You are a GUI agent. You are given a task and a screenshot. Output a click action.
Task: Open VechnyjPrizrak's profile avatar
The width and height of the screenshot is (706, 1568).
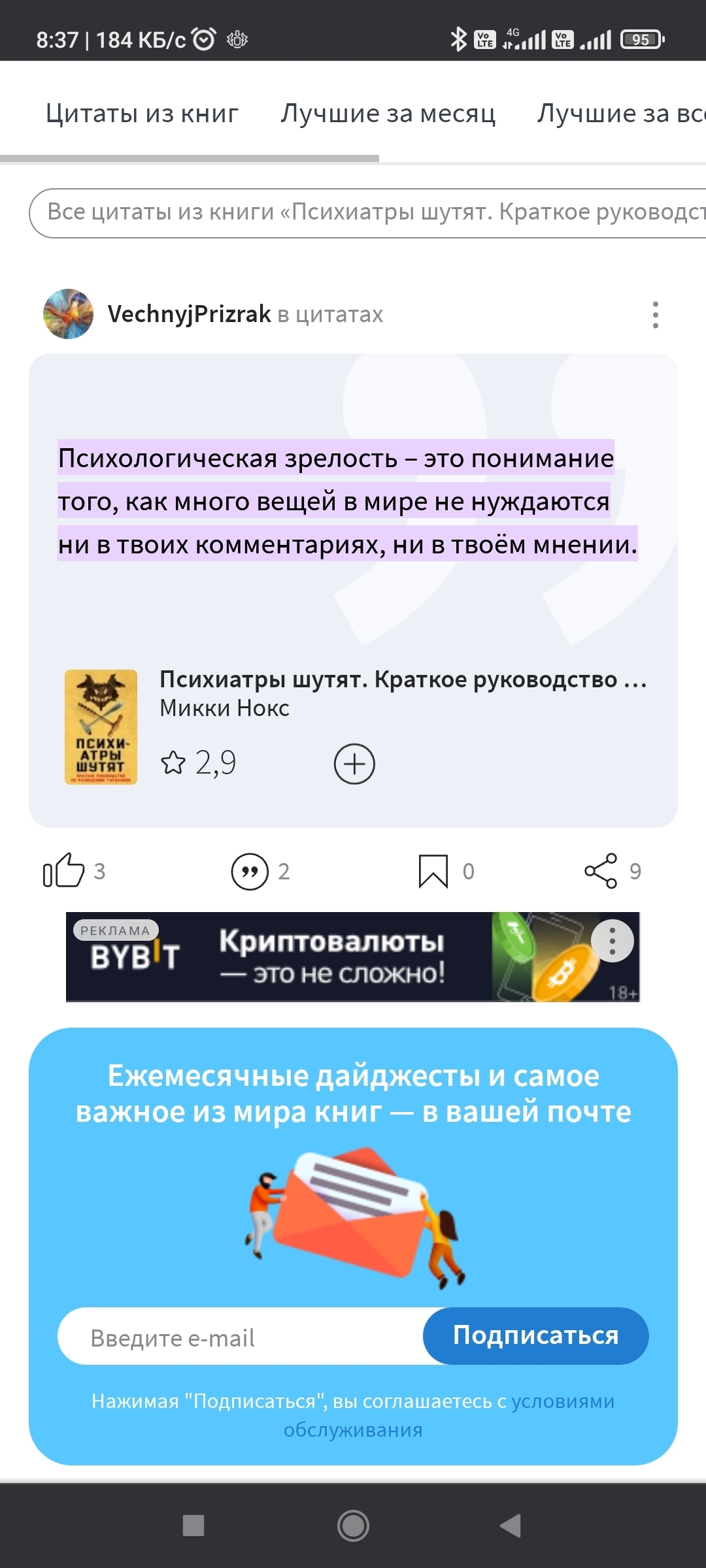pyautogui.click(x=68, y=314)
